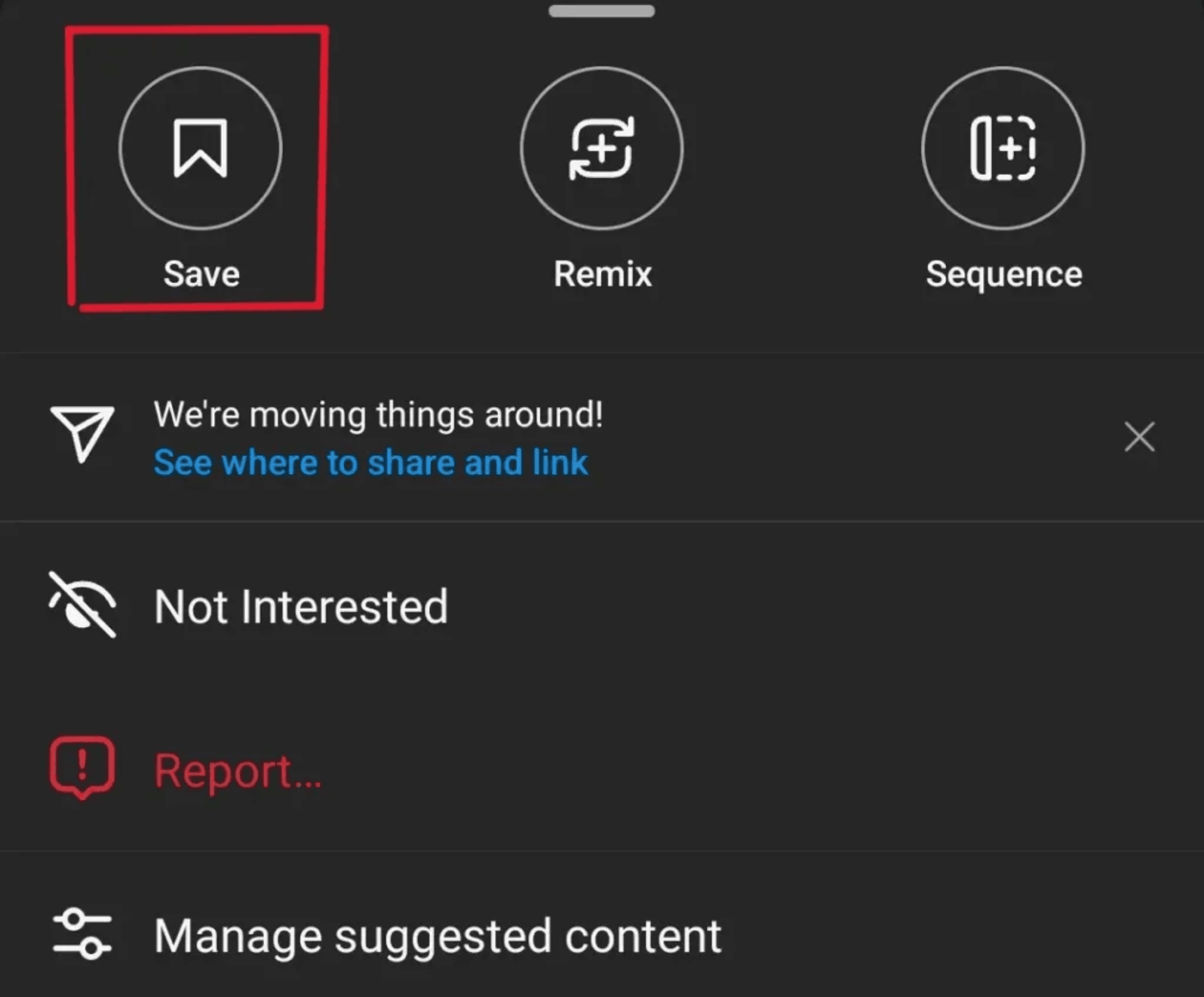Viewport: 1204px width, 997px height.
Task: Tap the Remix button
Action: 601,149
